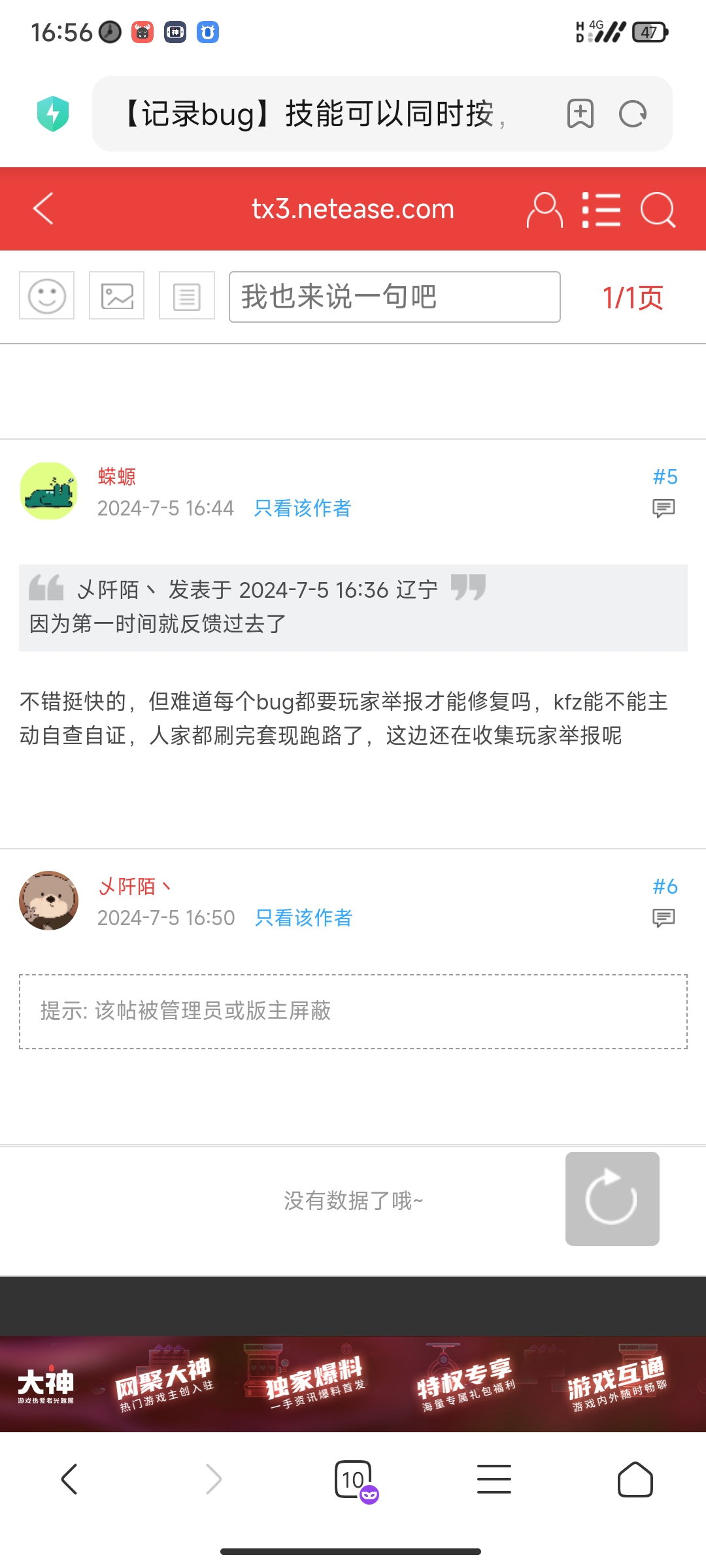Go back using the red header arrow
The width and height of the screenshot is (706, 1568).
click(44, 209)
